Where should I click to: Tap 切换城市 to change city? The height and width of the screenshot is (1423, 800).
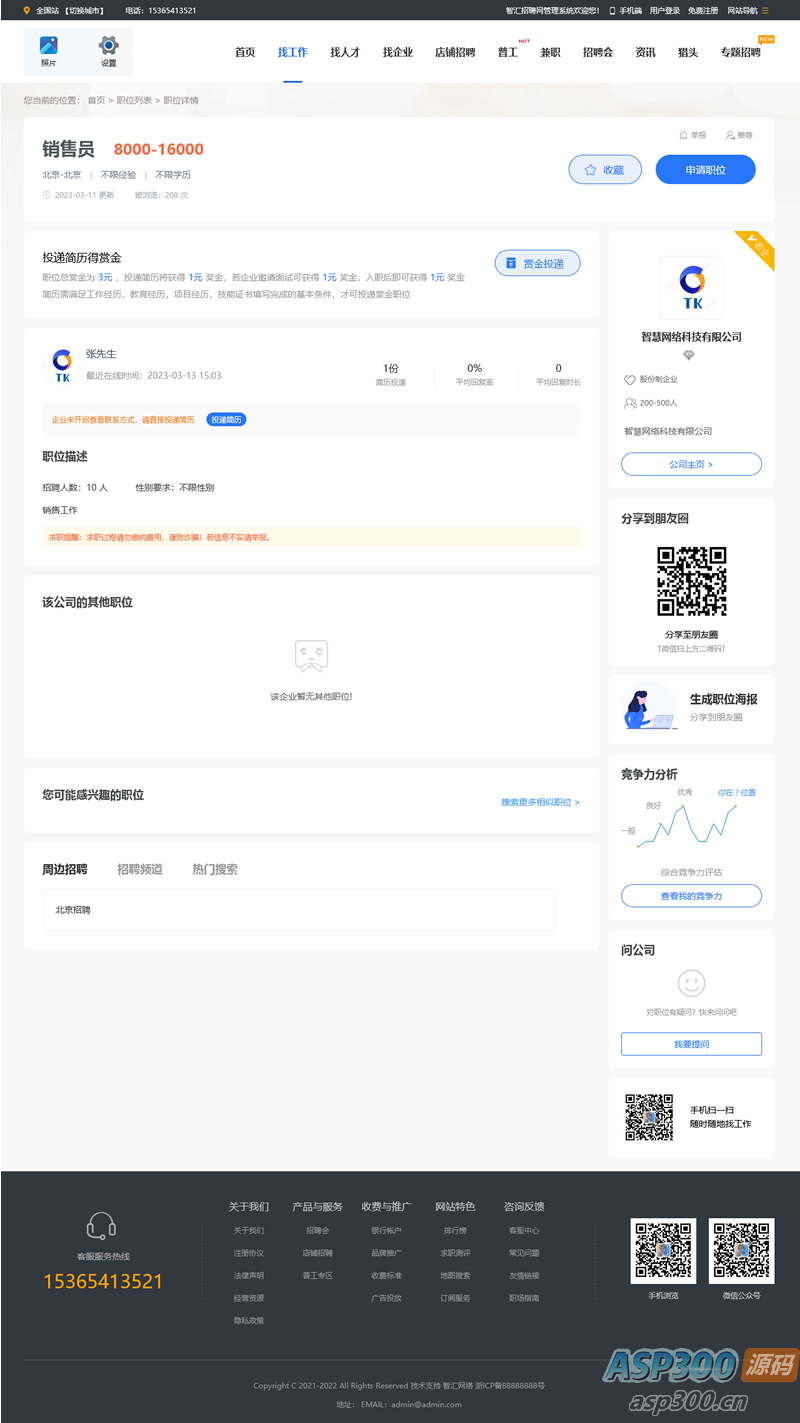tap(85, 10)
